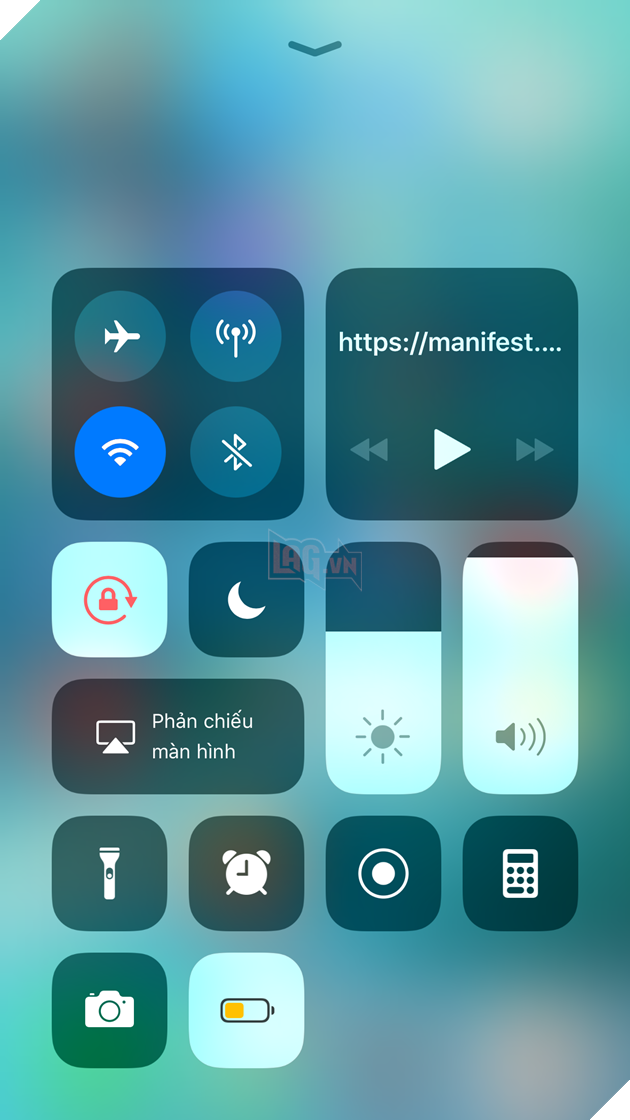630x1120 pixels.
Task: Enable Bluetooth
Action: (x=236, y=452)
